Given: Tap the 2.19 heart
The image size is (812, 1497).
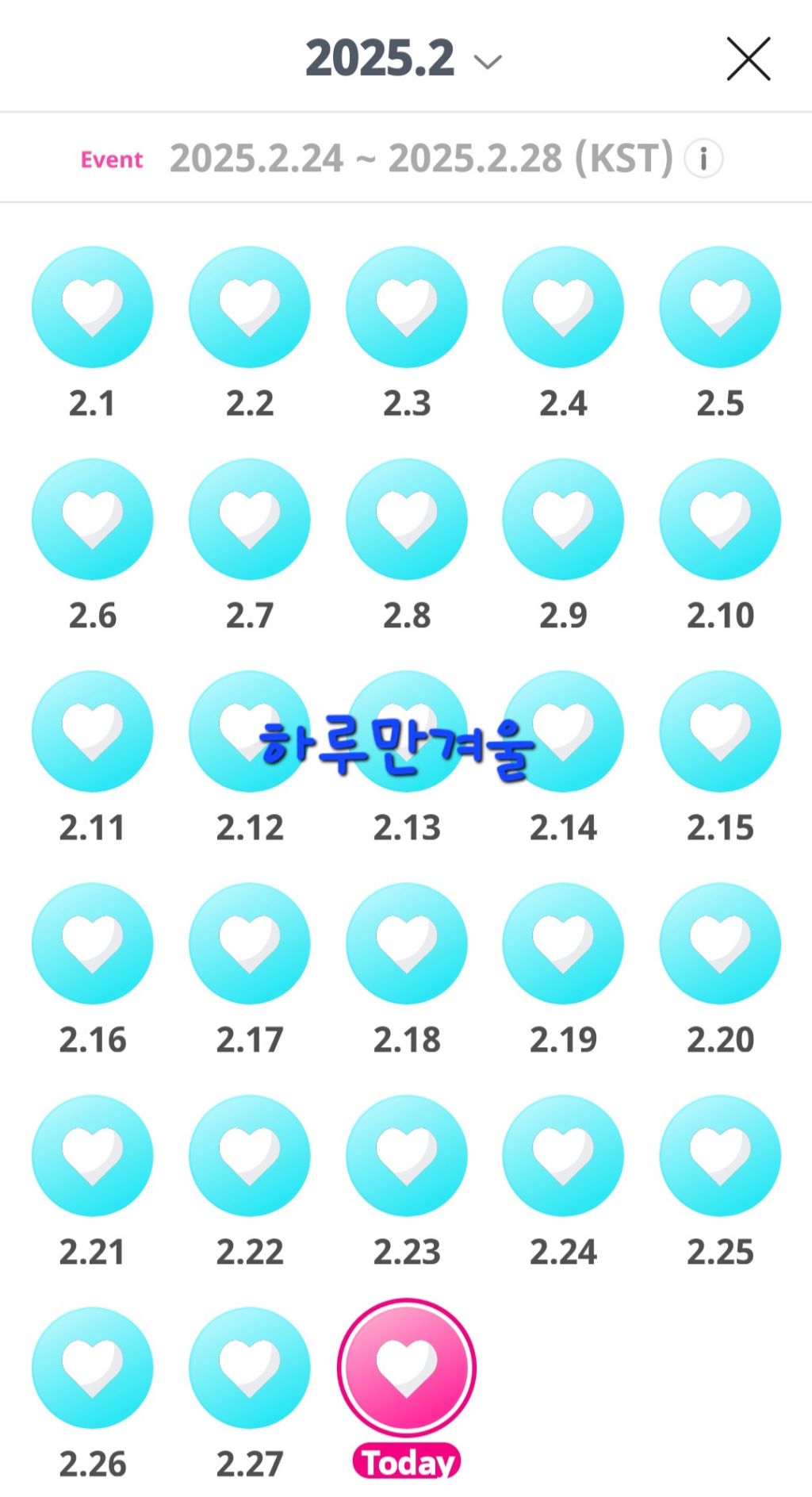Looking at the screenshot, I should 563,943.
